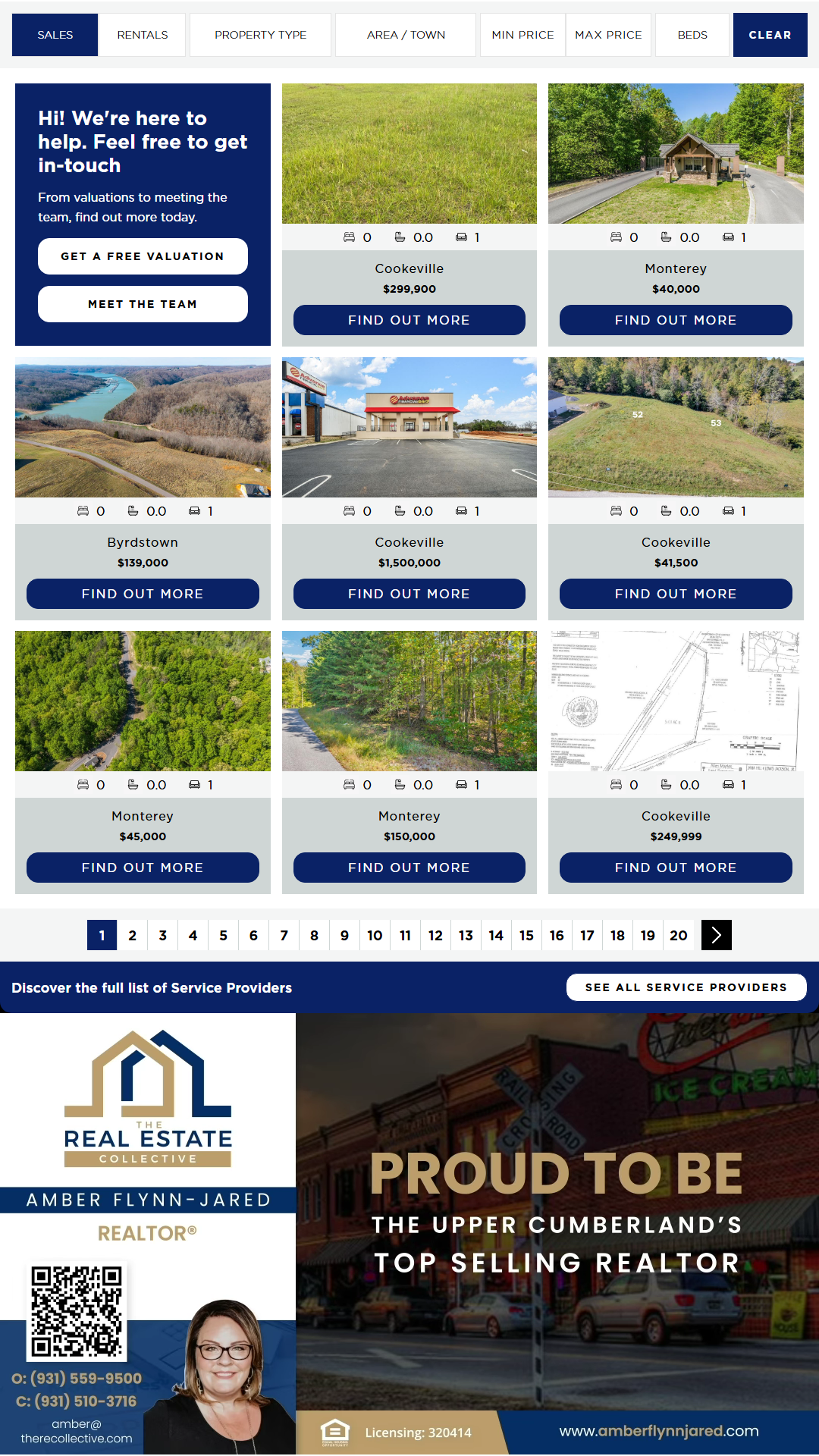Open Meet the Team
Viewport: 819px width, 1456px height.
click(143, 304)
